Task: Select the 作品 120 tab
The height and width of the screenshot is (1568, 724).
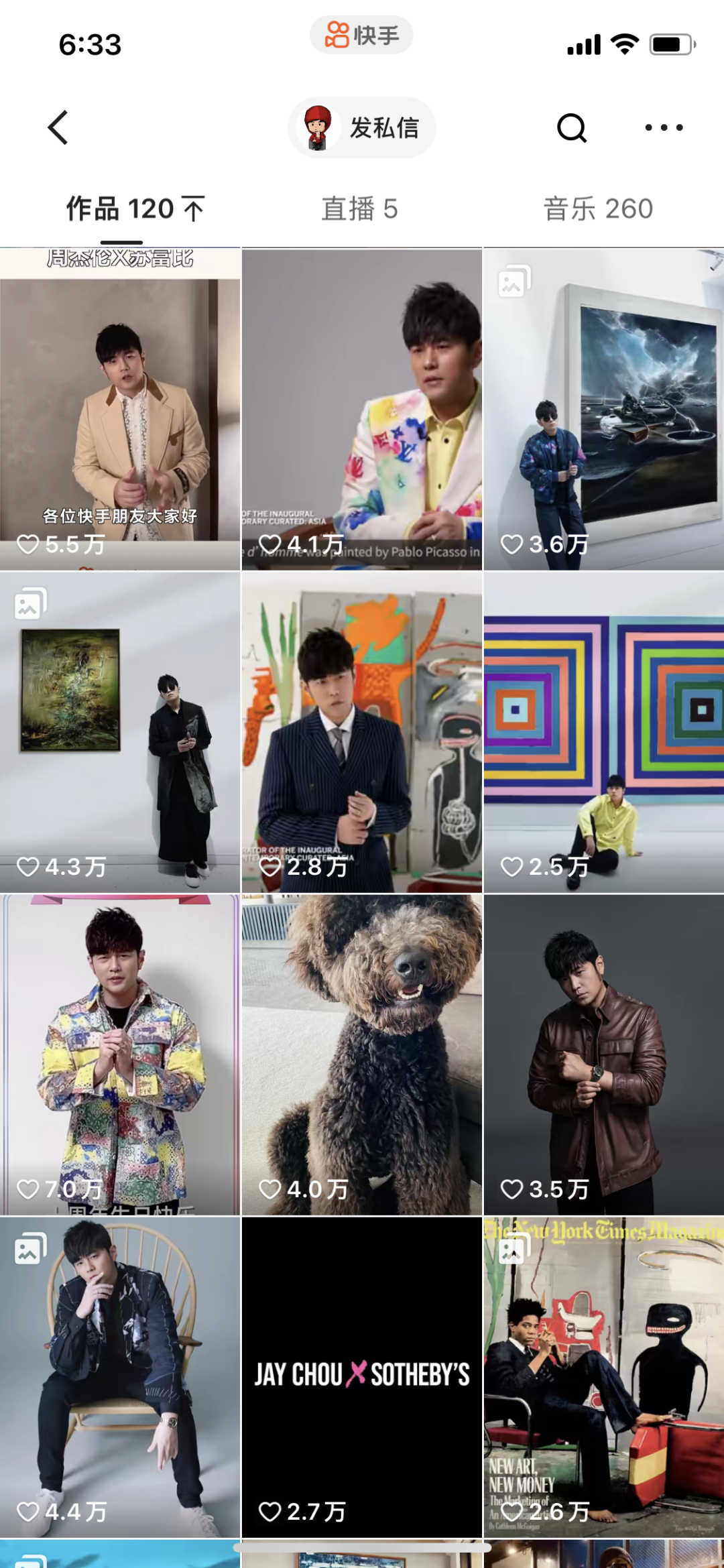Action: pos(134,209)
